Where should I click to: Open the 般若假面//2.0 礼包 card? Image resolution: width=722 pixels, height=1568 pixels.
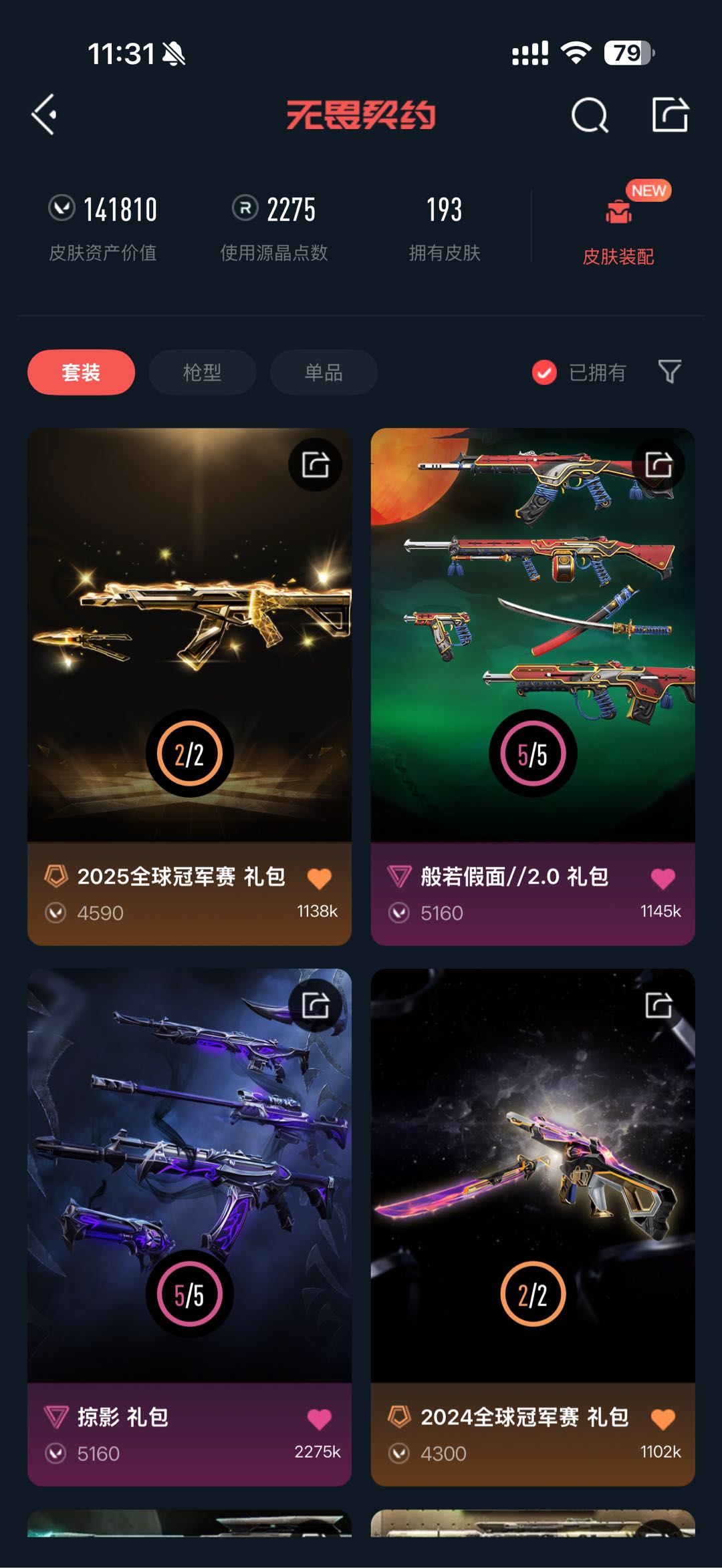533,635
